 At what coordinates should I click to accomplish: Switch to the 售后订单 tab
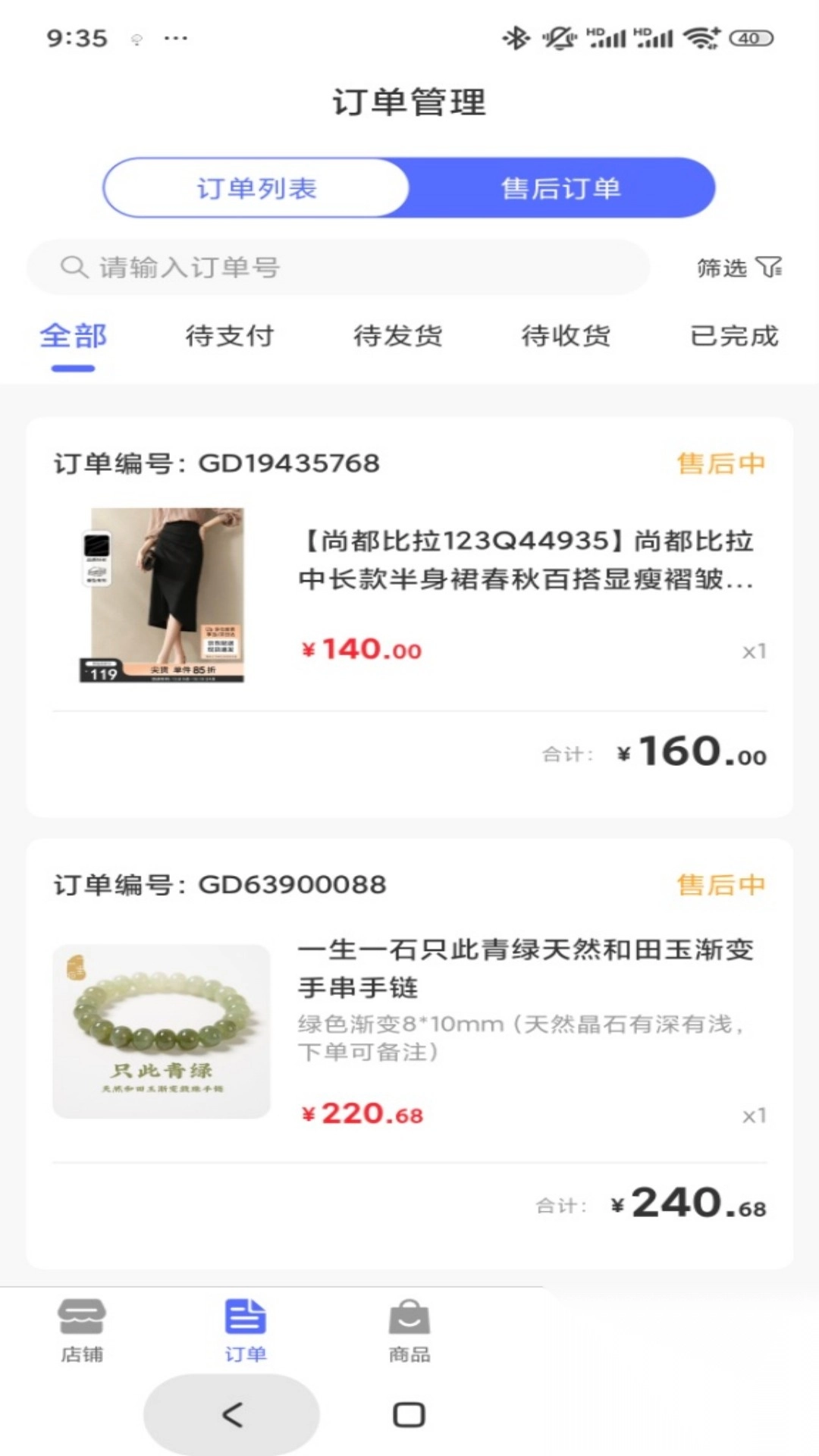[x=561, y=188]
